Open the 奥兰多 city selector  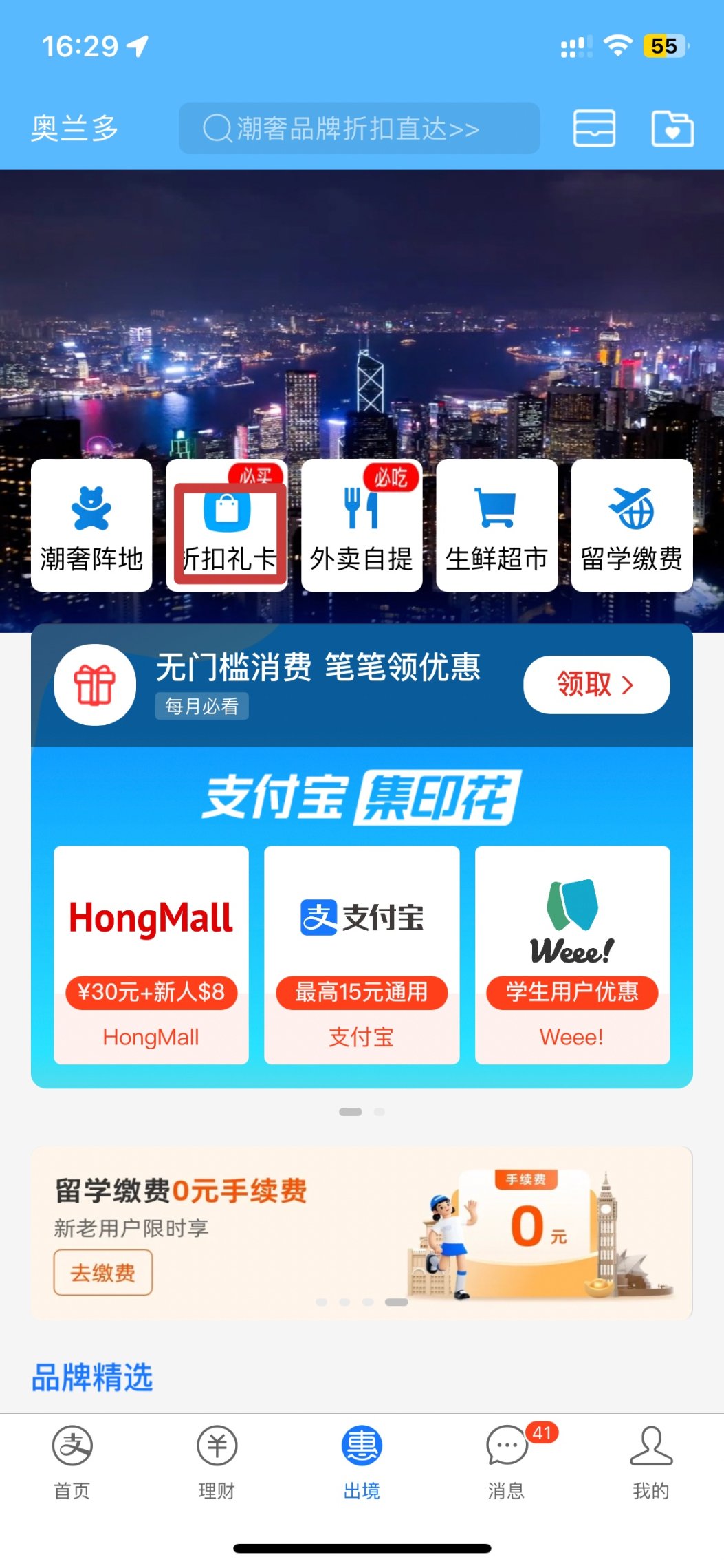74,128
